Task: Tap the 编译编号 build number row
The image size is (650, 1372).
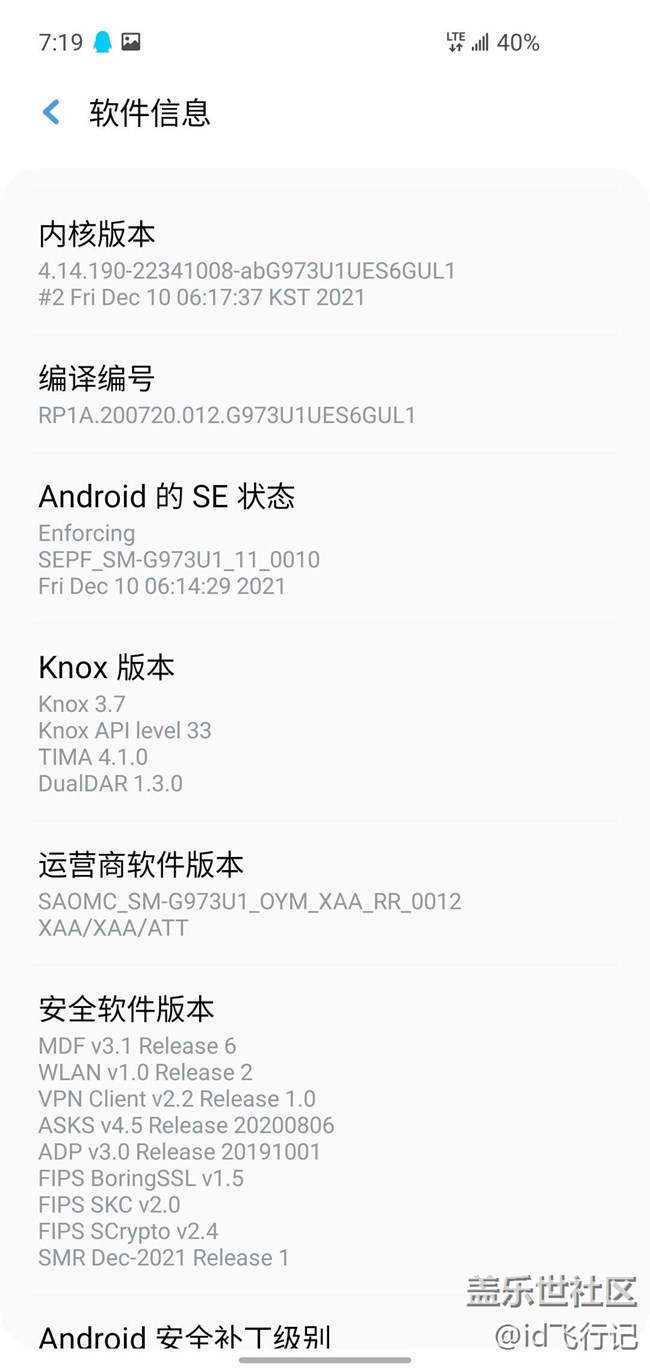Action: pos(325,395)
